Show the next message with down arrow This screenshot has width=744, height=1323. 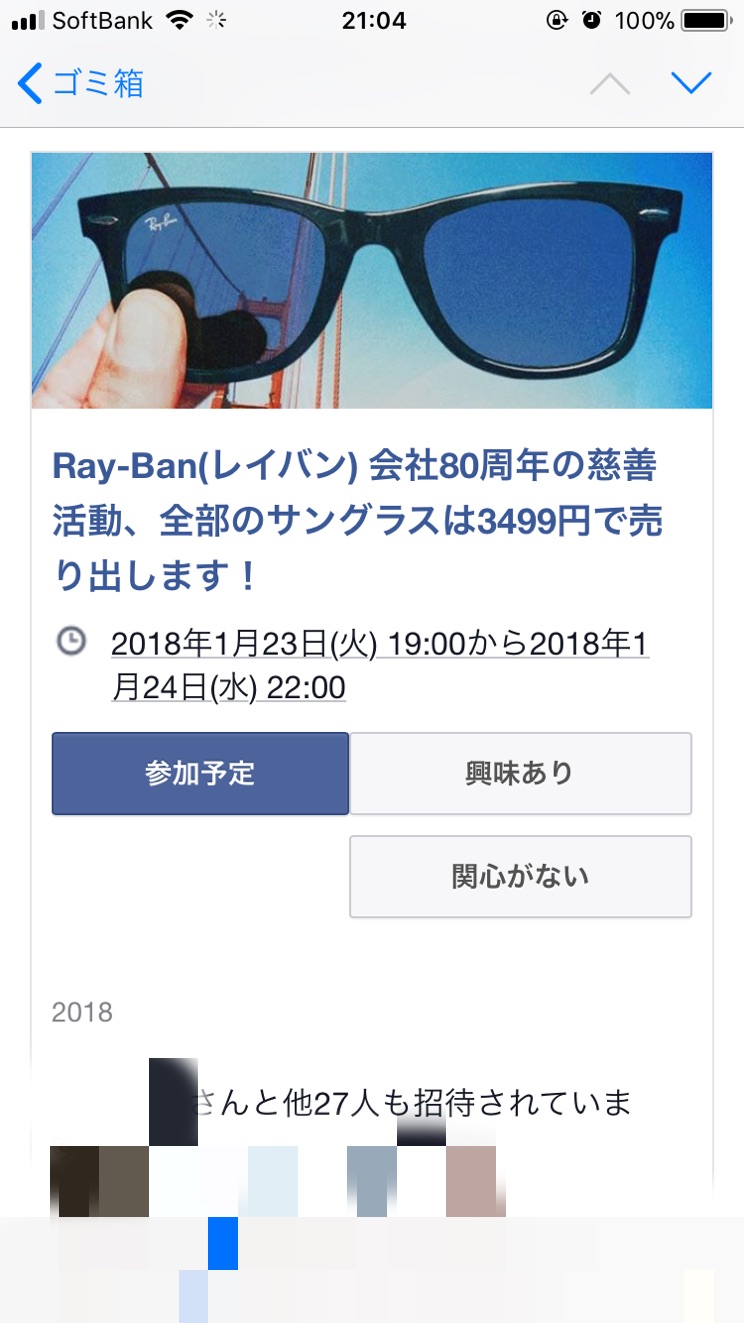point(690,84)
